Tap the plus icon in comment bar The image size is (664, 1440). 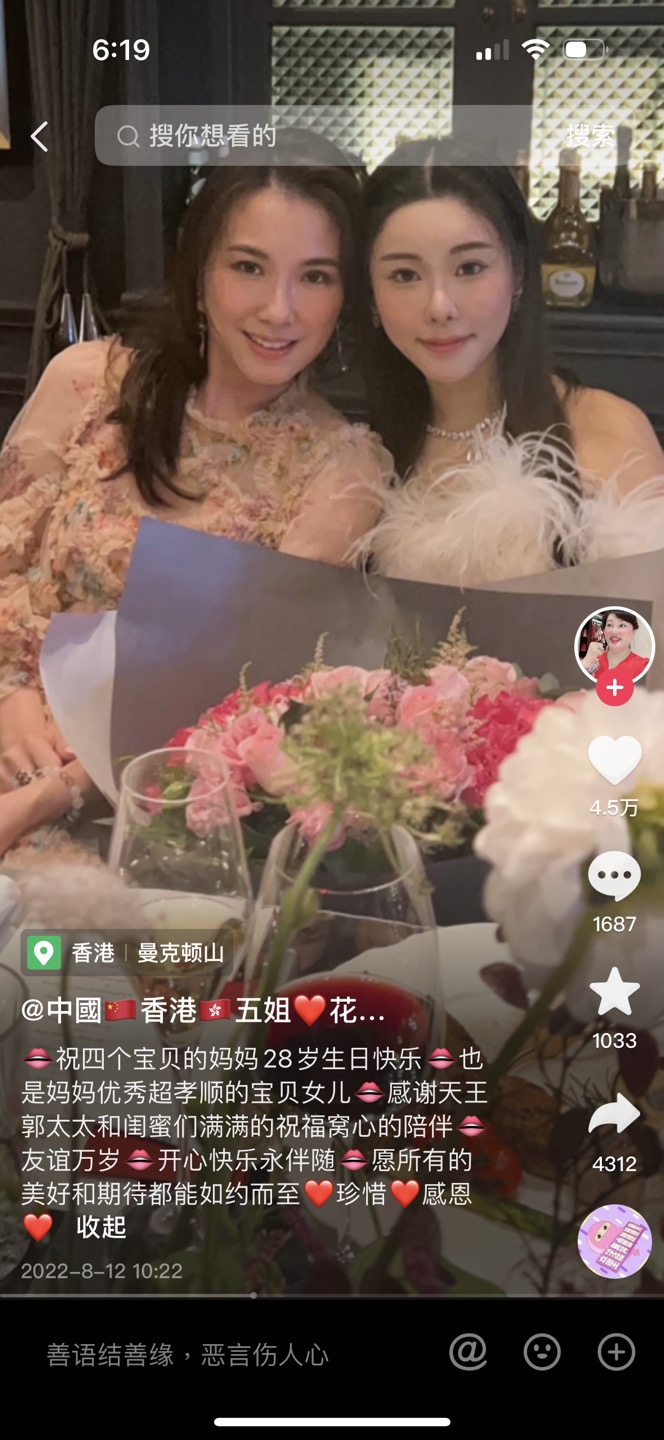pos(616,1353)
